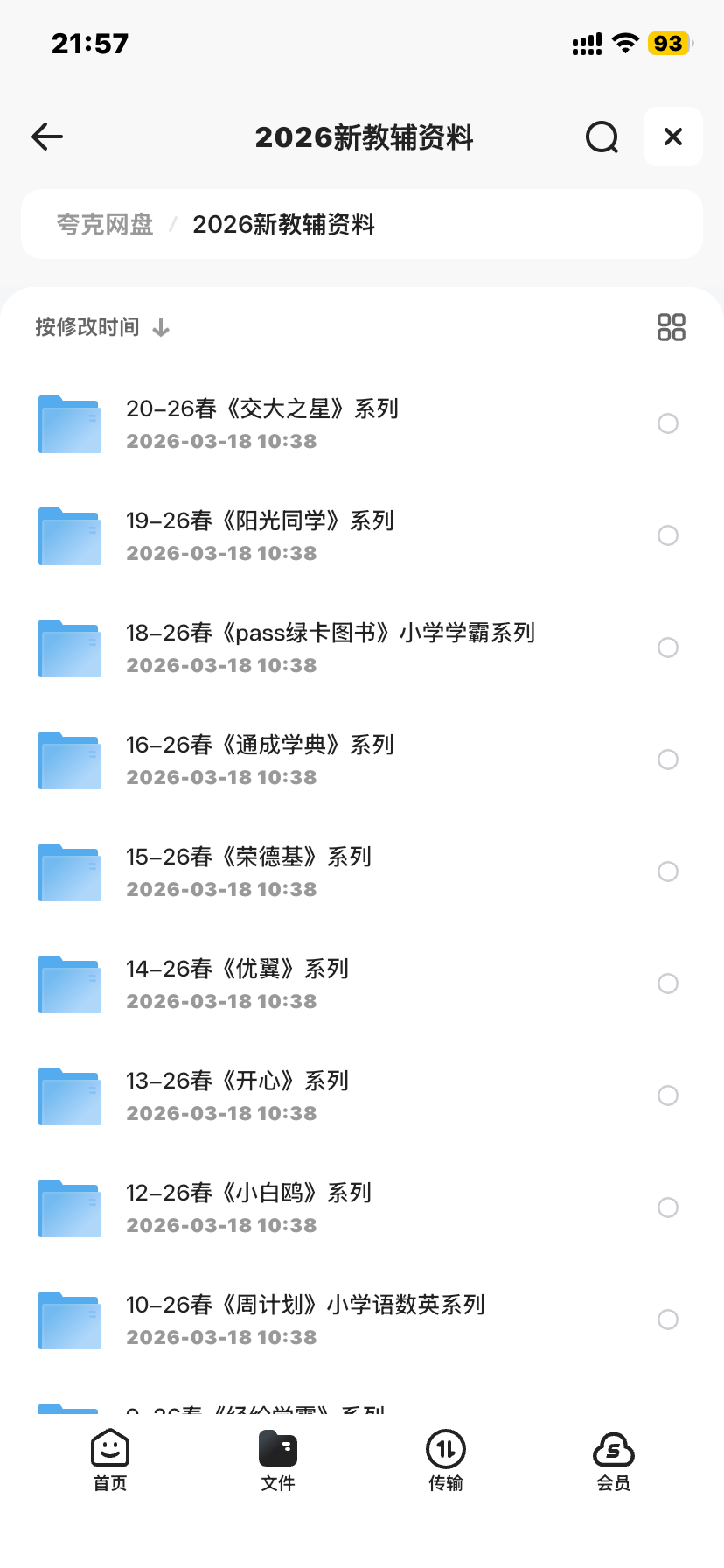The height and width of the screenshot is (1568, 724).
Task: Open search in this folder
Action: [x=602, y=137]
